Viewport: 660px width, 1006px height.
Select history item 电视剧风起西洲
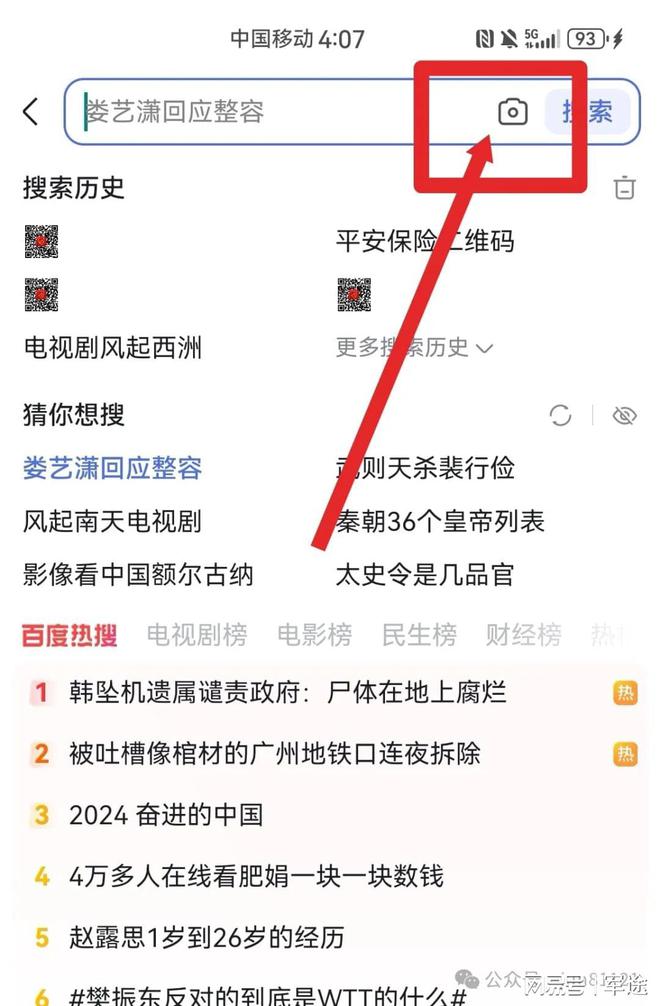(x=112, y=348)
